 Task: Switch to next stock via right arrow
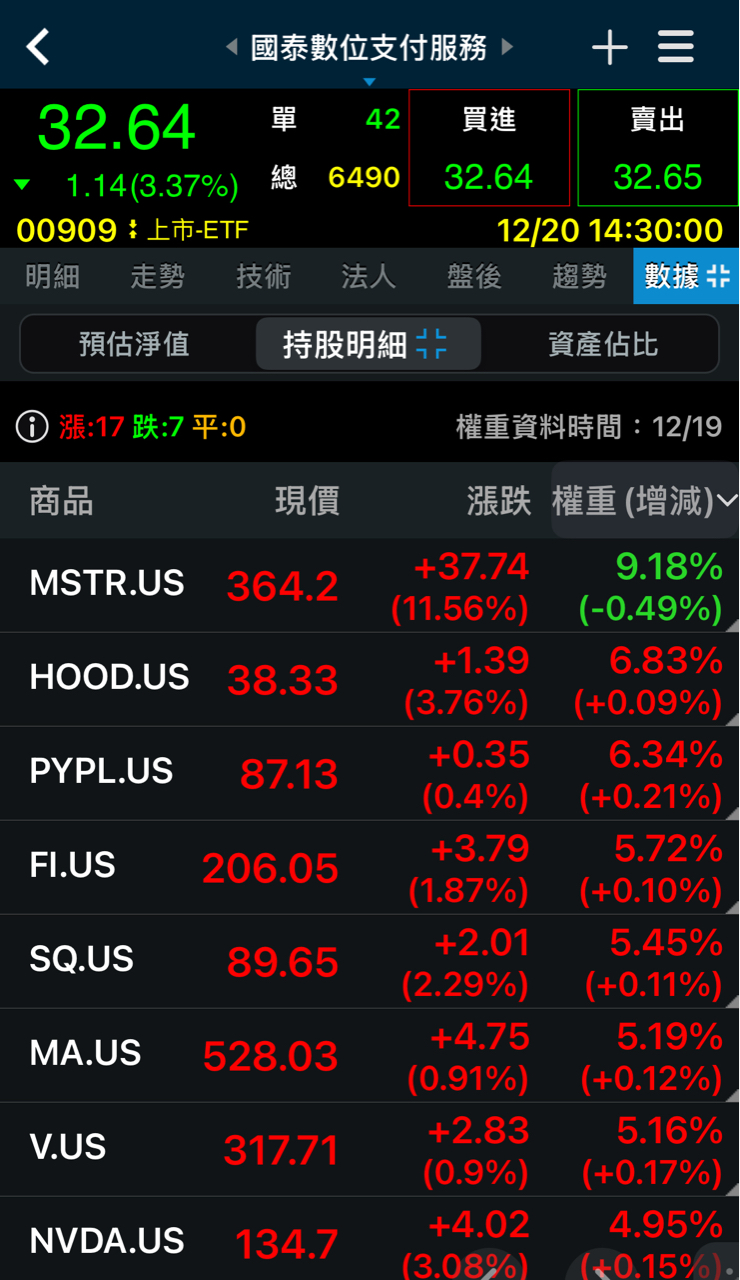click(x=507, y=47)
